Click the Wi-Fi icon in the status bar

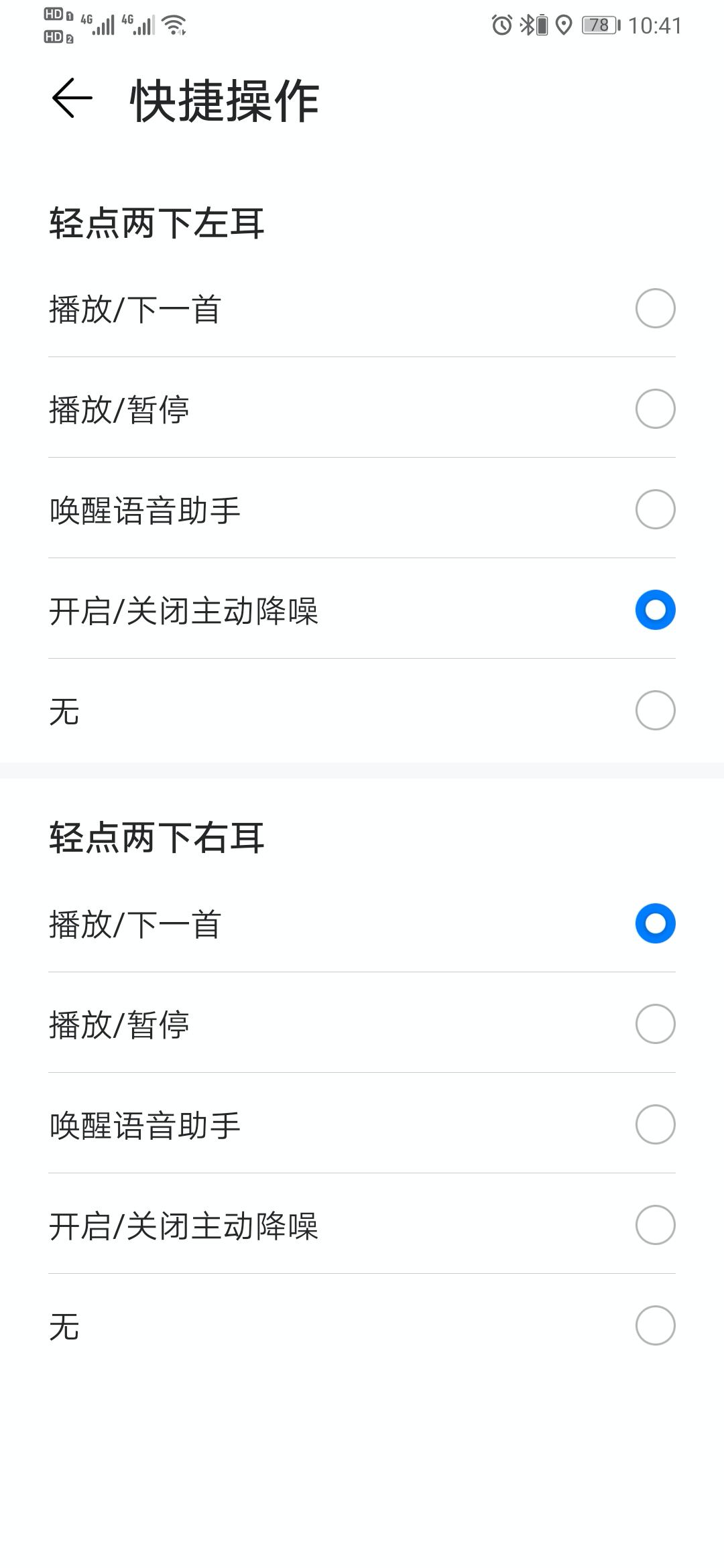coord(173,25)
